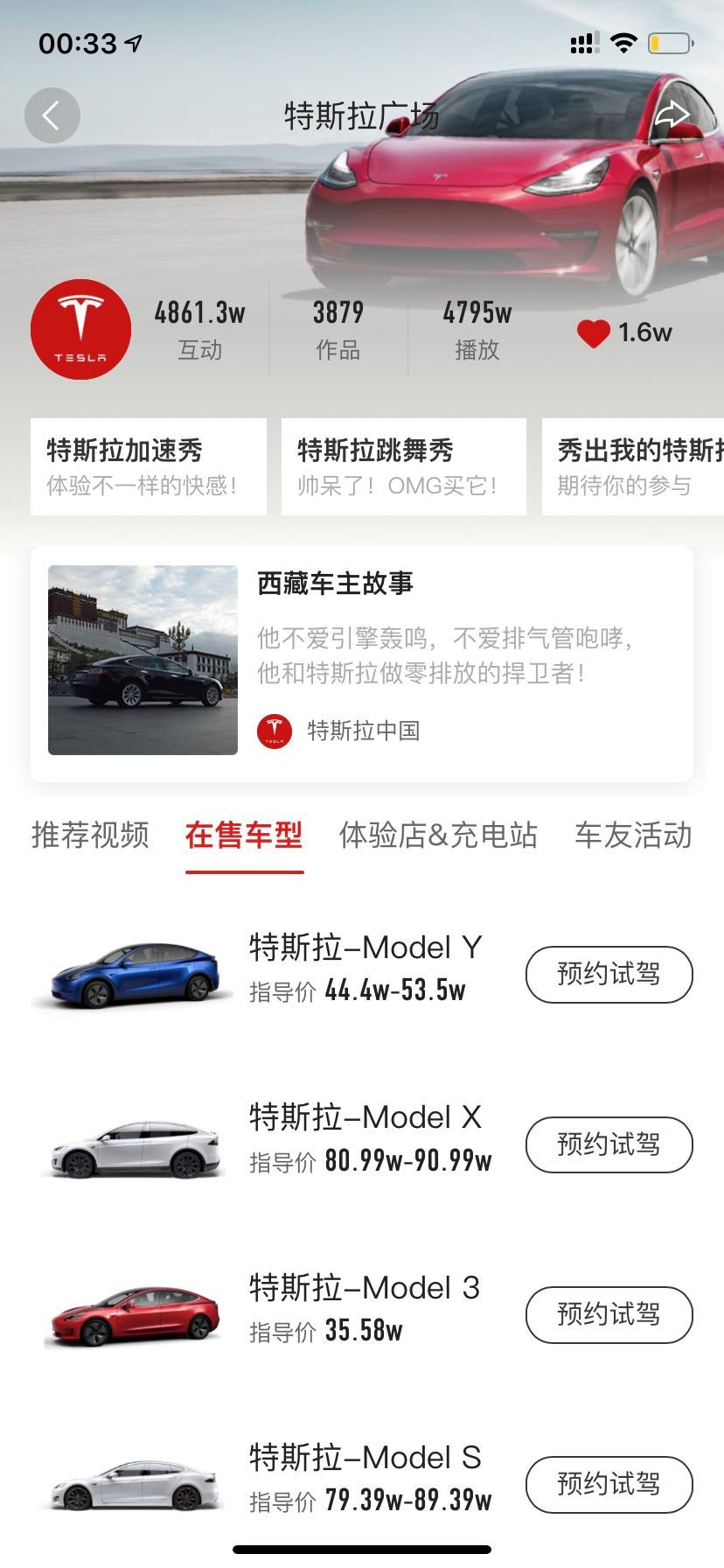Book a test drive for Model Y

coord(609,974)
